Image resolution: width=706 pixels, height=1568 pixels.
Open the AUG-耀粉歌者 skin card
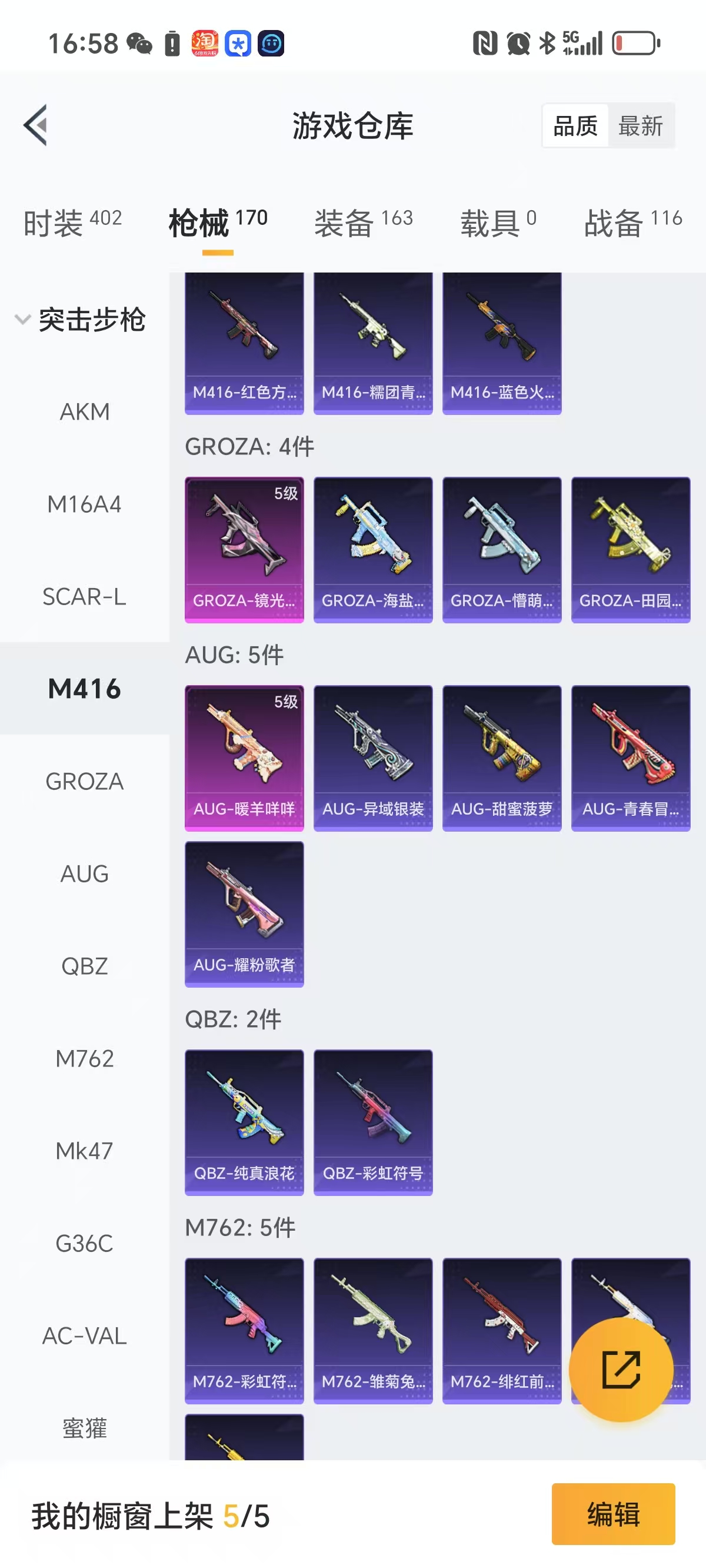coord(244,913)
